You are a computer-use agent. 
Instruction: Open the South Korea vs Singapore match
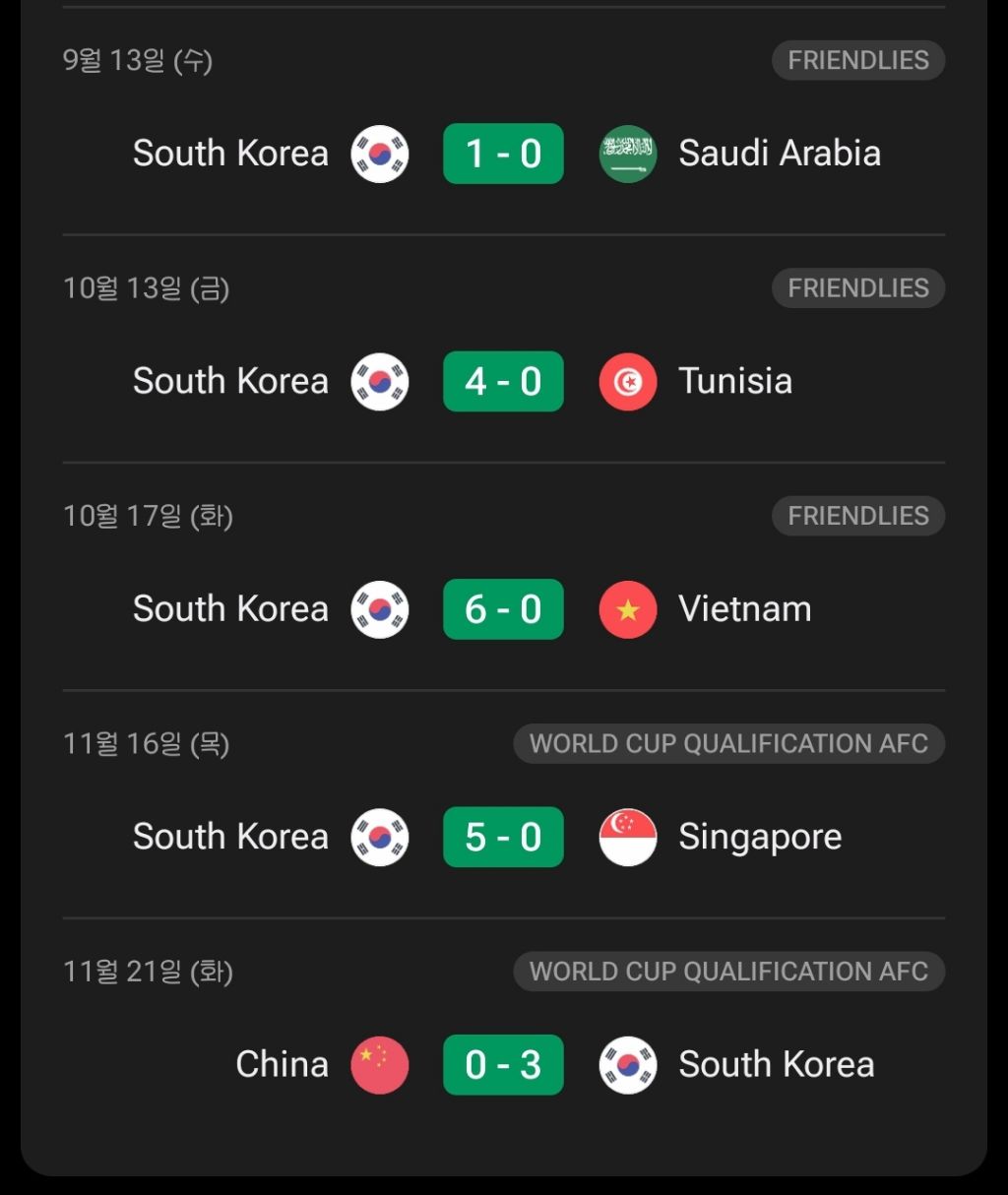503,837
